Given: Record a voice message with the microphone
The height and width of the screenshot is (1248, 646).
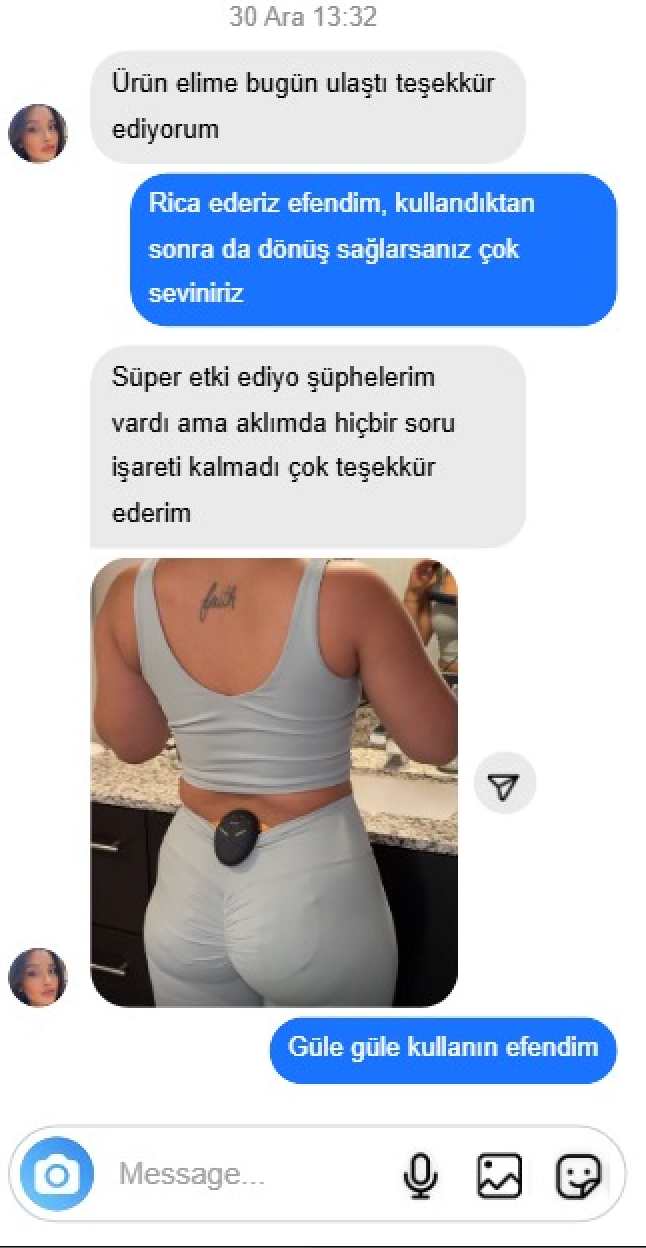Looking at the screenshot, I should (x=420, y=1175).
